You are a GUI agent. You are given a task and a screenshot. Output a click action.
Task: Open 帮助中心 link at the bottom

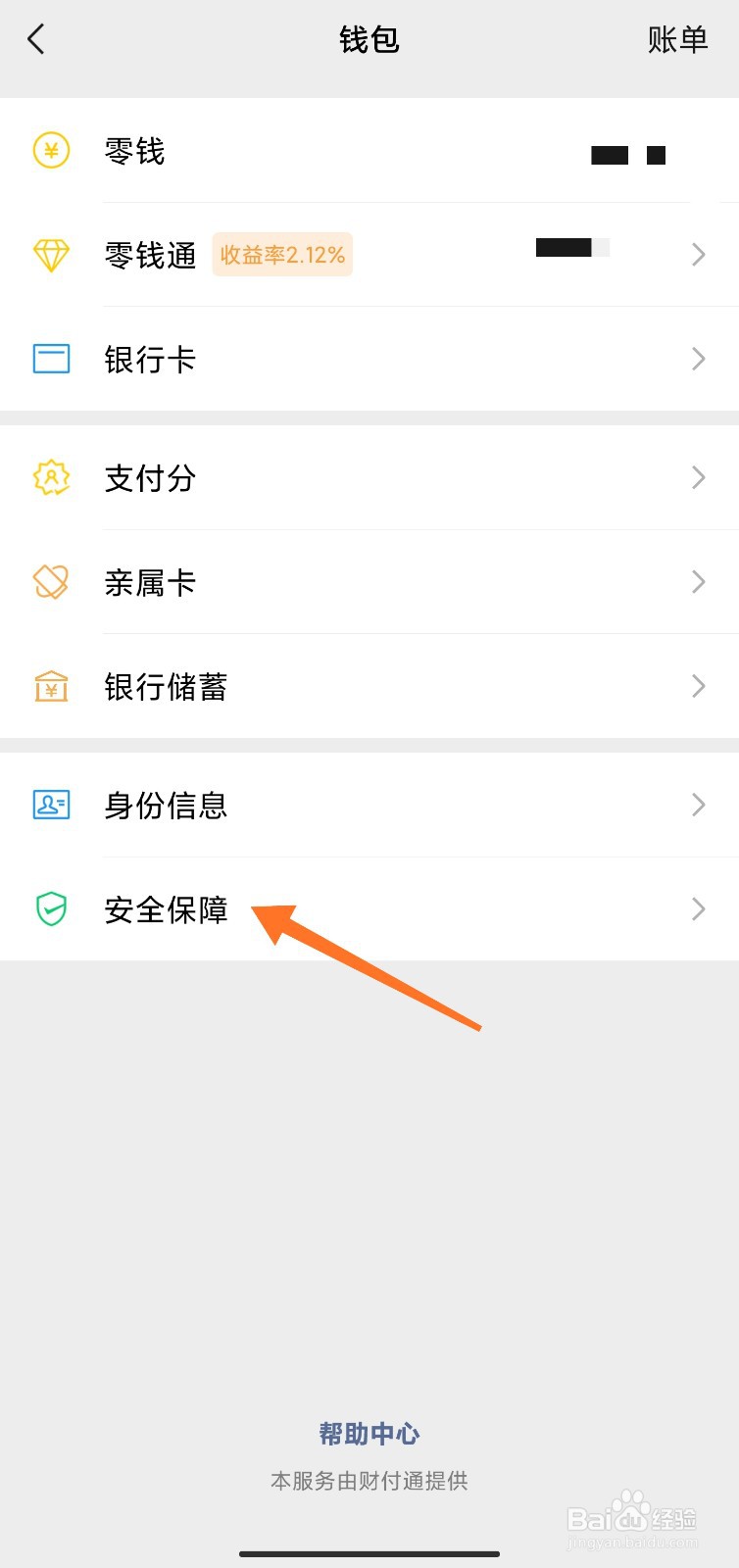click(x=369, y=1434)
